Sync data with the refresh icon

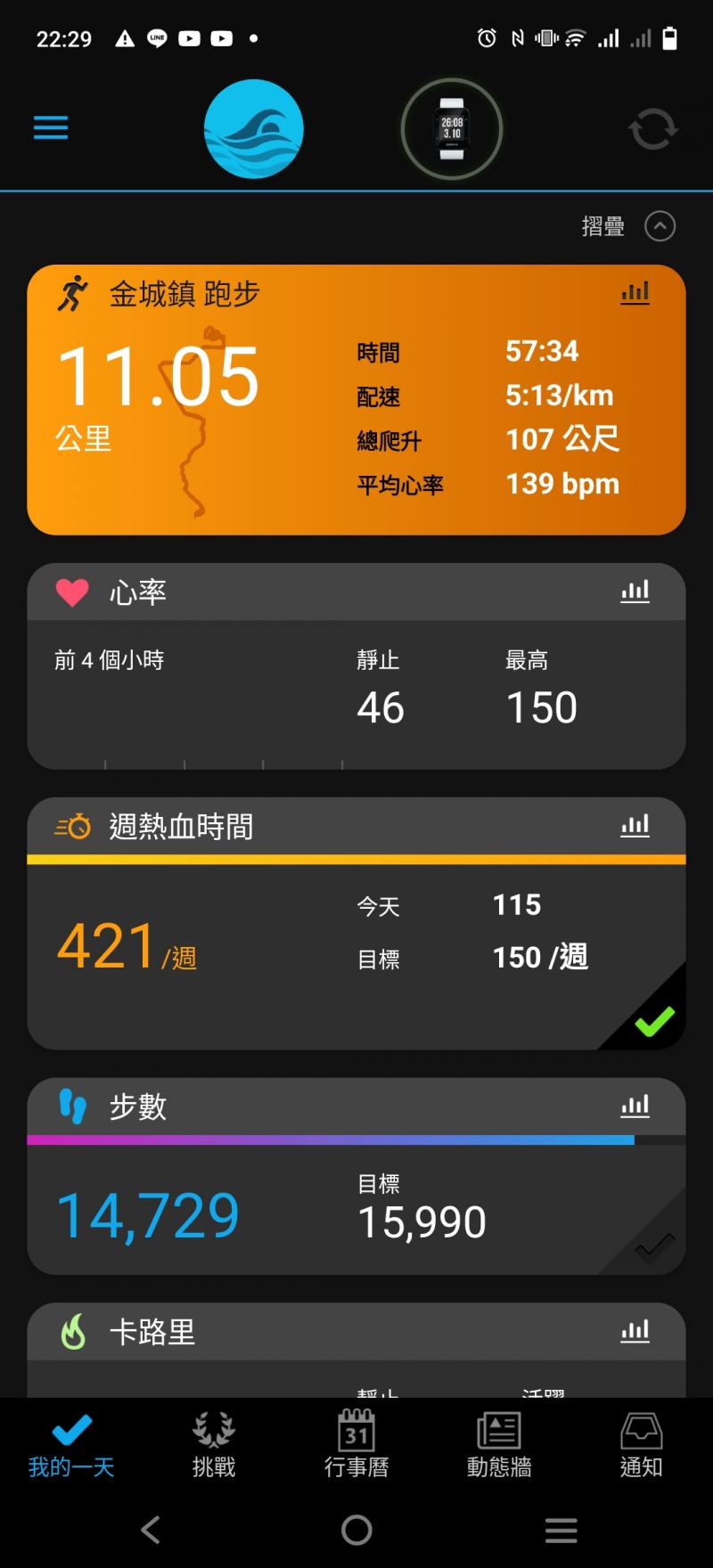pos(652,129)
